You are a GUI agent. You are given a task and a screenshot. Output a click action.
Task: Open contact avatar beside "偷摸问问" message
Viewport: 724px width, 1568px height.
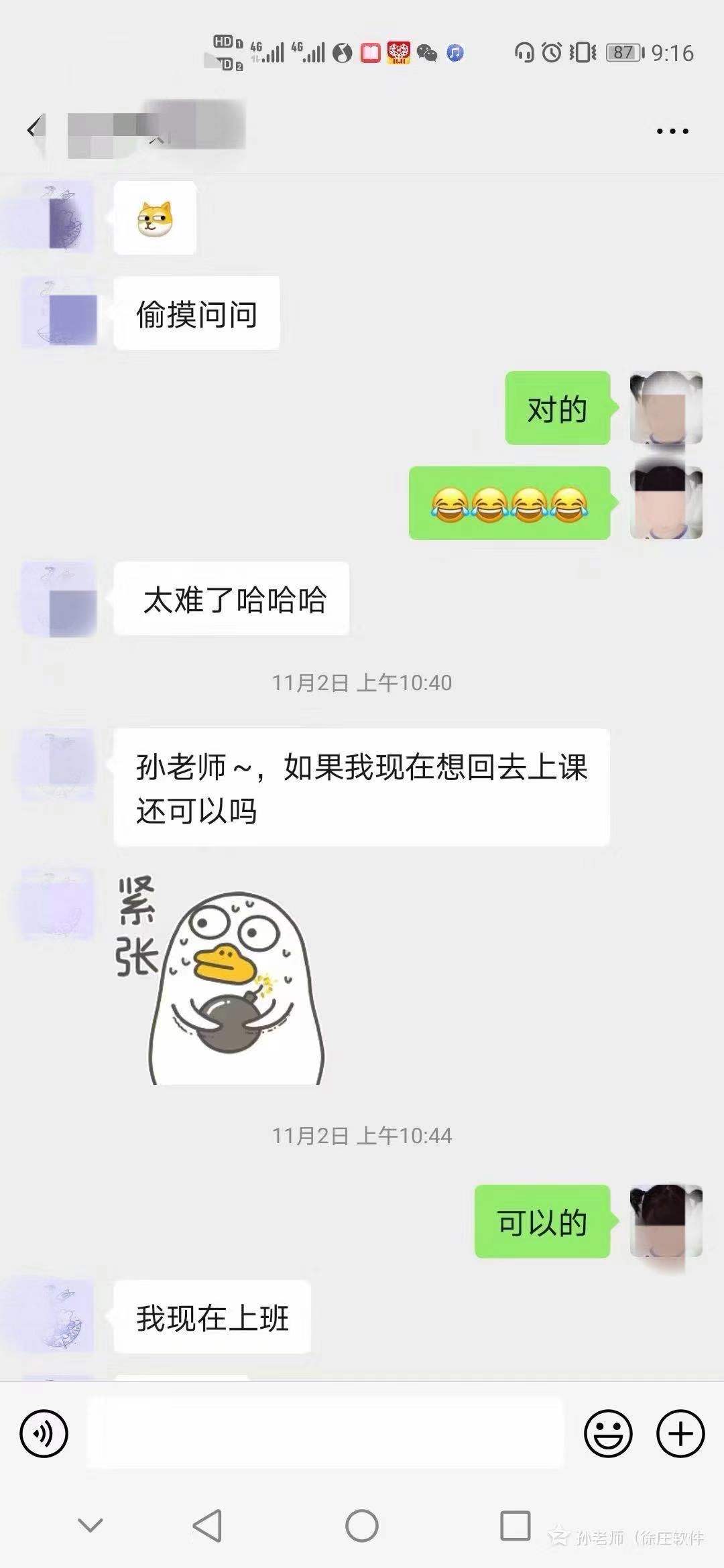coord(60,312)
